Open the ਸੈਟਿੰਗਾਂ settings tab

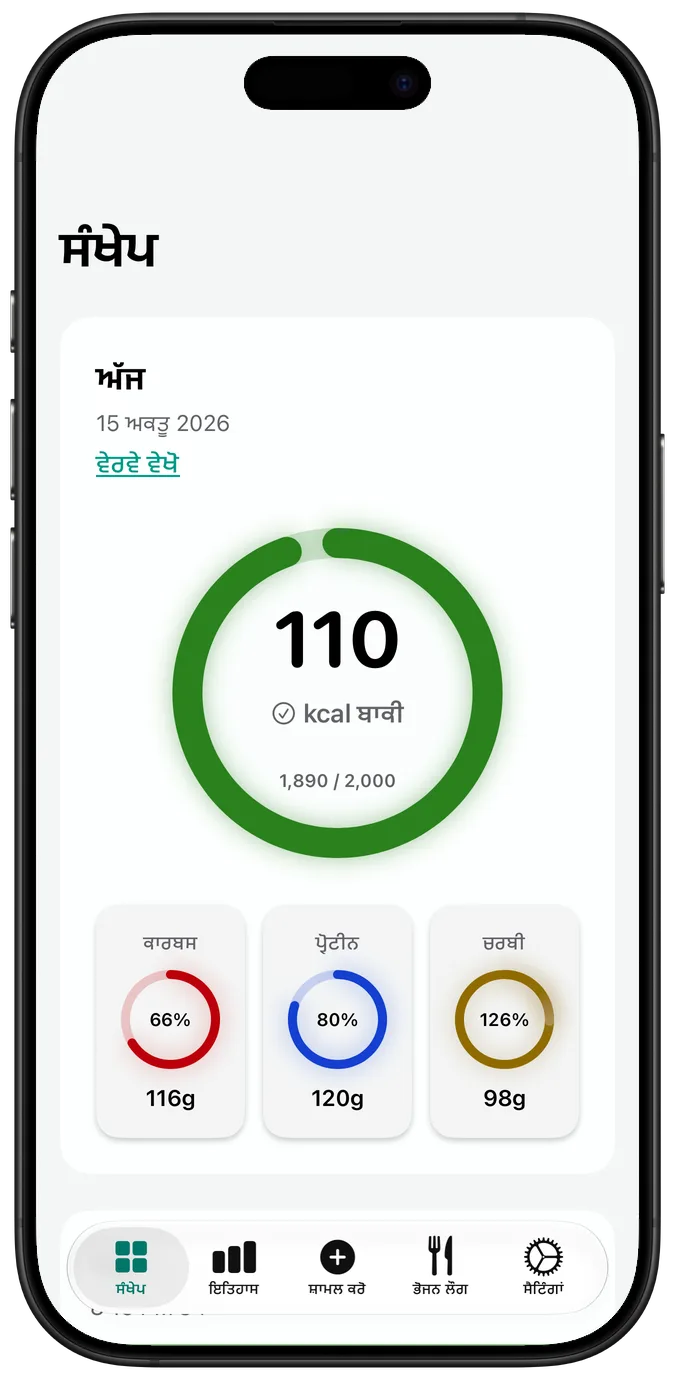(543, 1267)
